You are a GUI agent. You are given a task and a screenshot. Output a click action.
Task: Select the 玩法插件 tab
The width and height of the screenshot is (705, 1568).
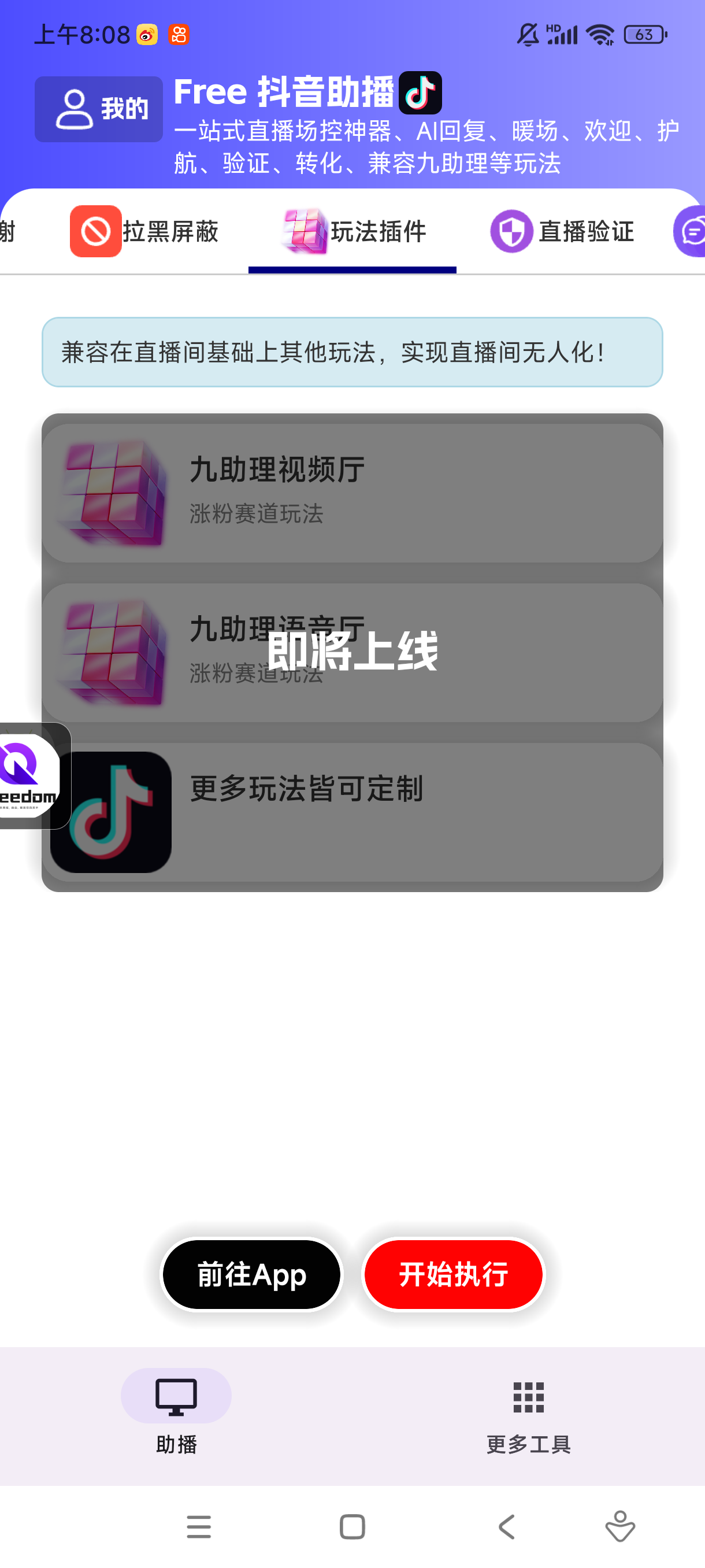click(x=353, y=232)
